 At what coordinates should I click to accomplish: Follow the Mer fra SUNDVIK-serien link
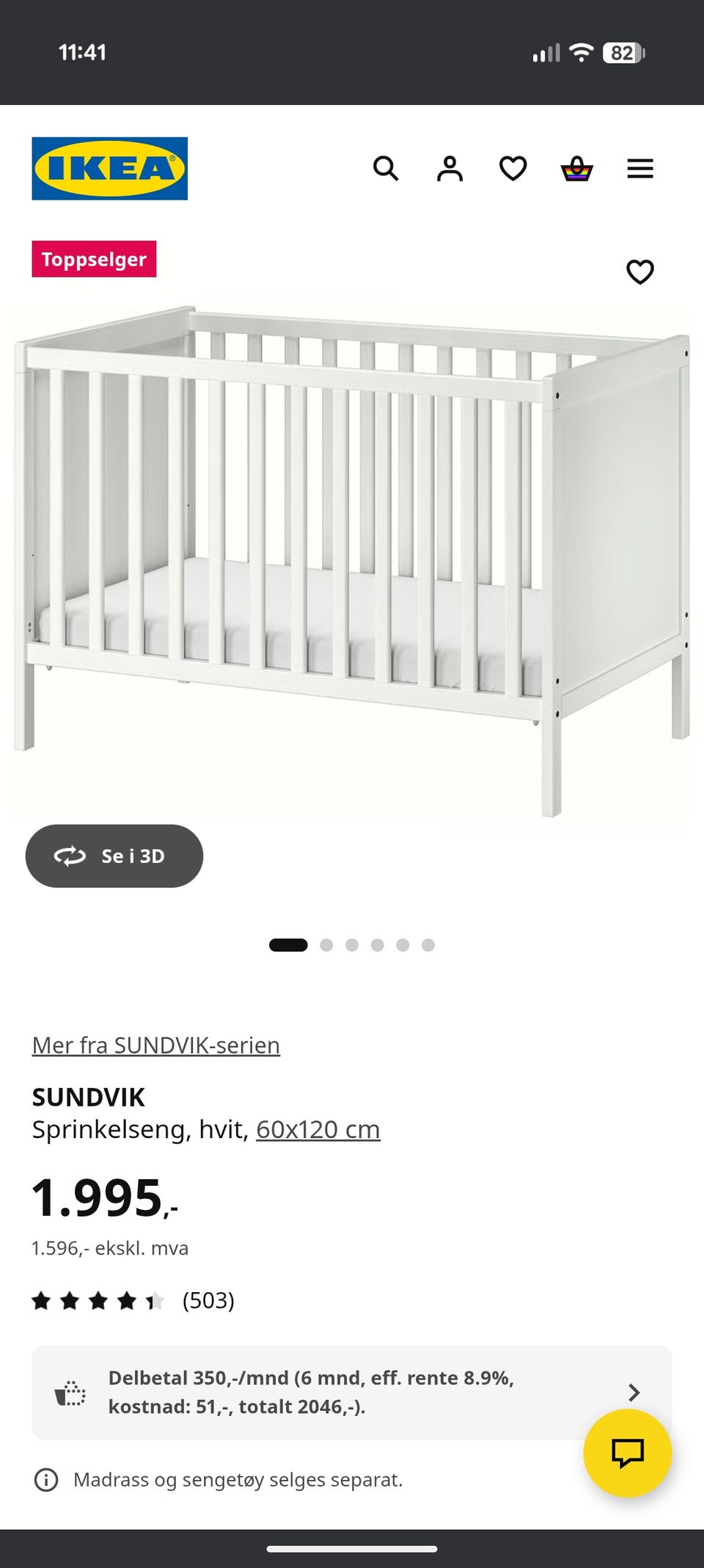point(156,1045)
